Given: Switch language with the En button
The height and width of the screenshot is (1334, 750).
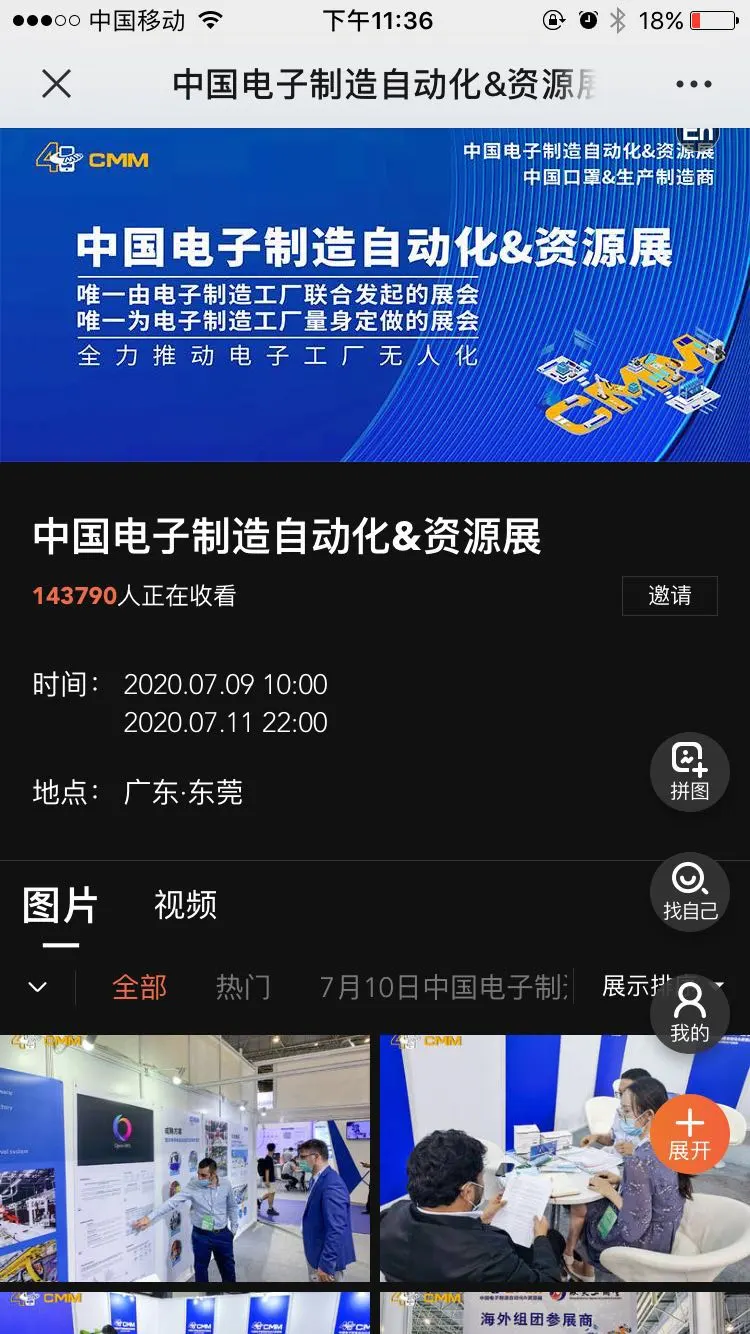Looking at the screenshot, I should point(698,135).
